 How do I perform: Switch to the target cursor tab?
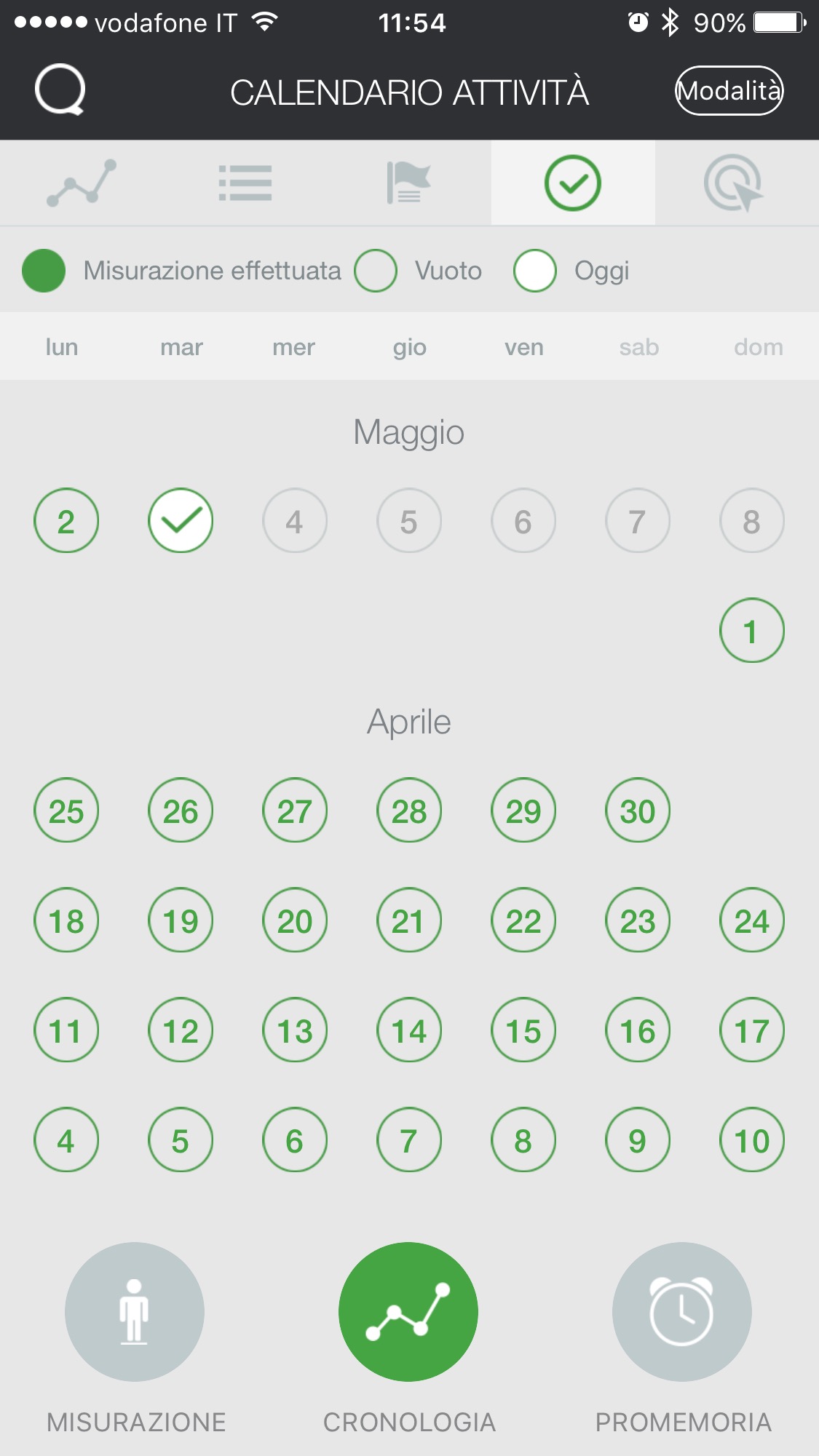tap(732, 183)
